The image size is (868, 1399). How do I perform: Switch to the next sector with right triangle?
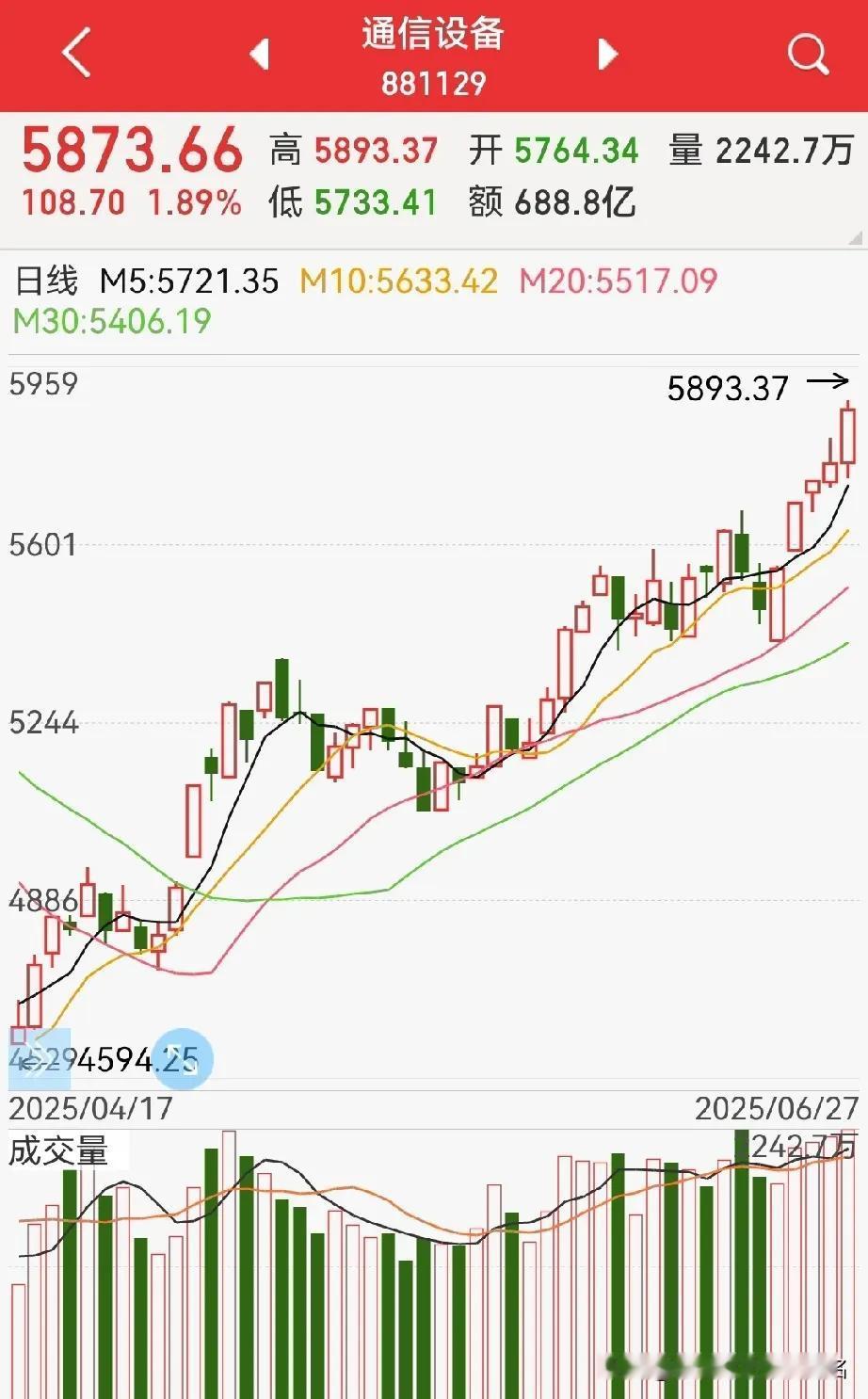(608, 54)
